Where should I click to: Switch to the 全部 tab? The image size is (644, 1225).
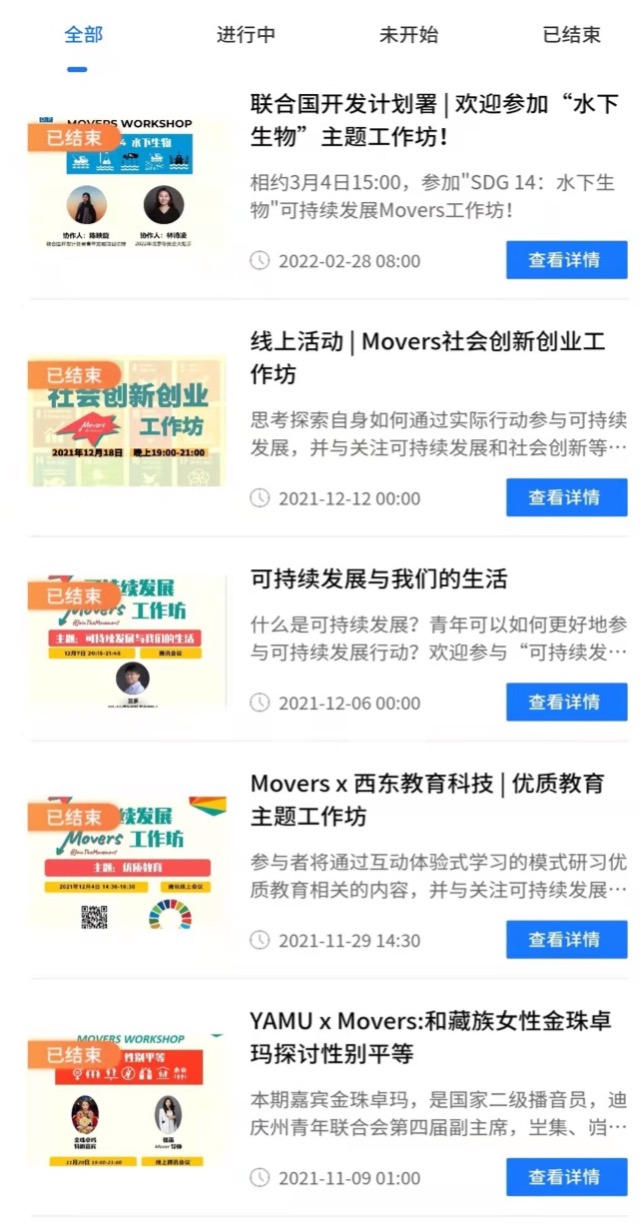click(83, 35)
